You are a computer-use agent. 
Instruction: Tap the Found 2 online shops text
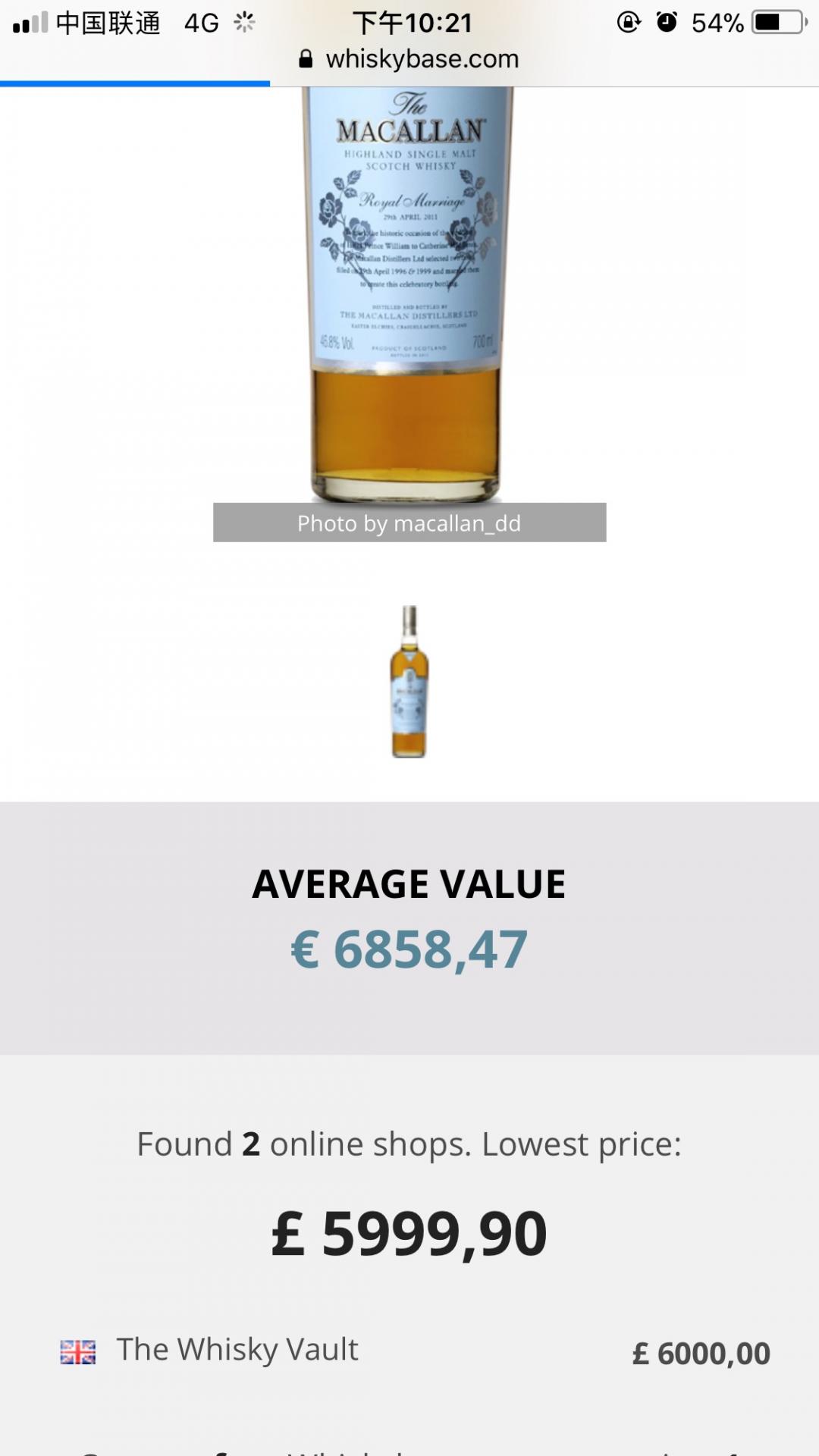coord(409,1144)
